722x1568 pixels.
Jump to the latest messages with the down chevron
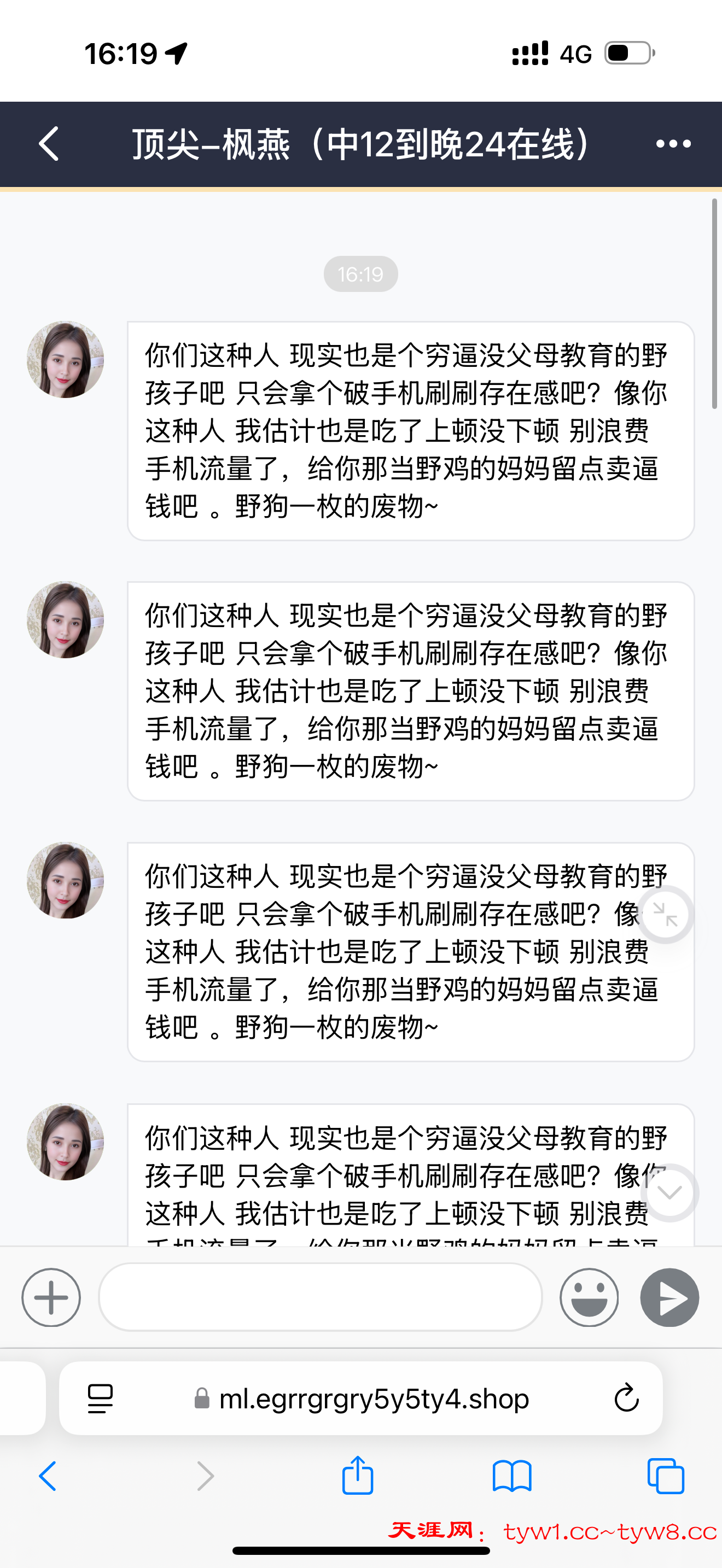tap(669, 1192)
